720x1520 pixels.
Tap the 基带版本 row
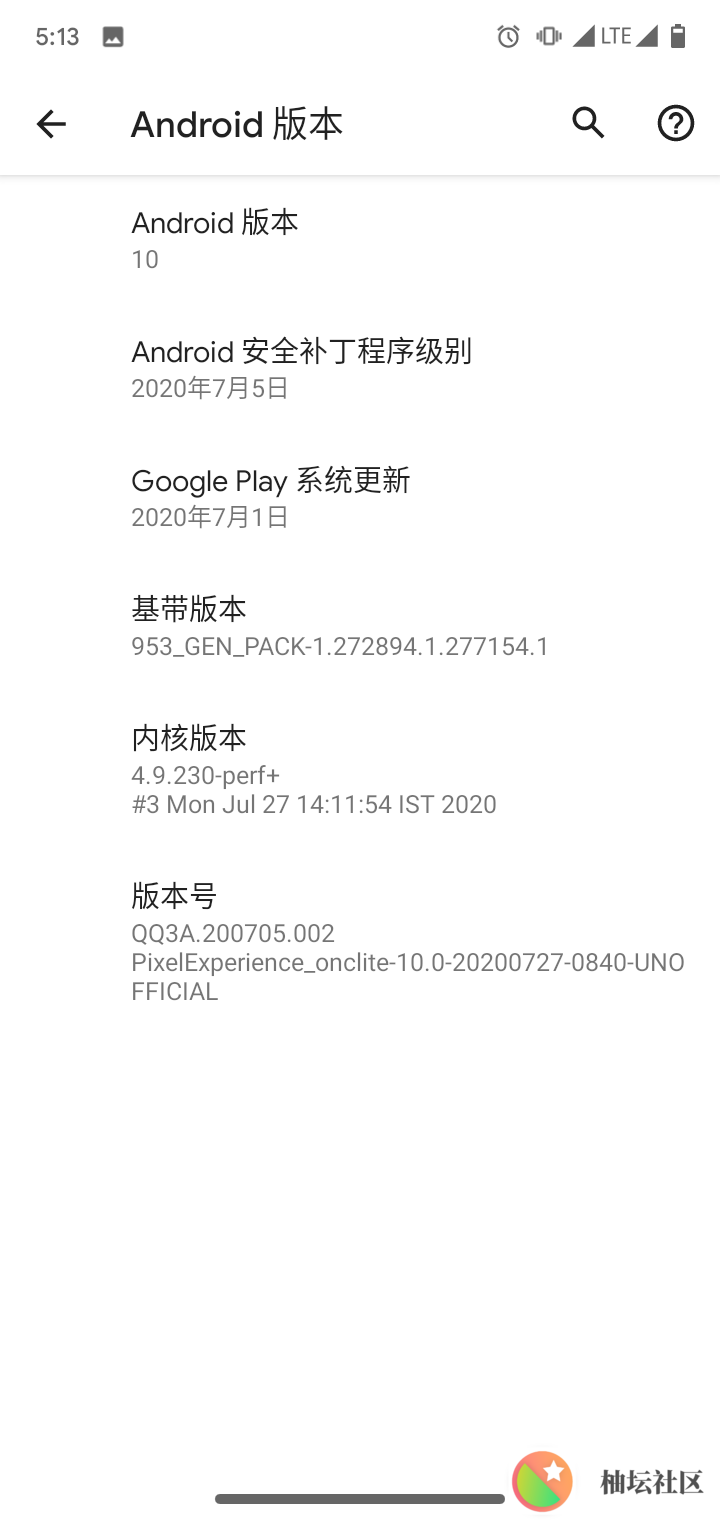click(x=360, y=627)
